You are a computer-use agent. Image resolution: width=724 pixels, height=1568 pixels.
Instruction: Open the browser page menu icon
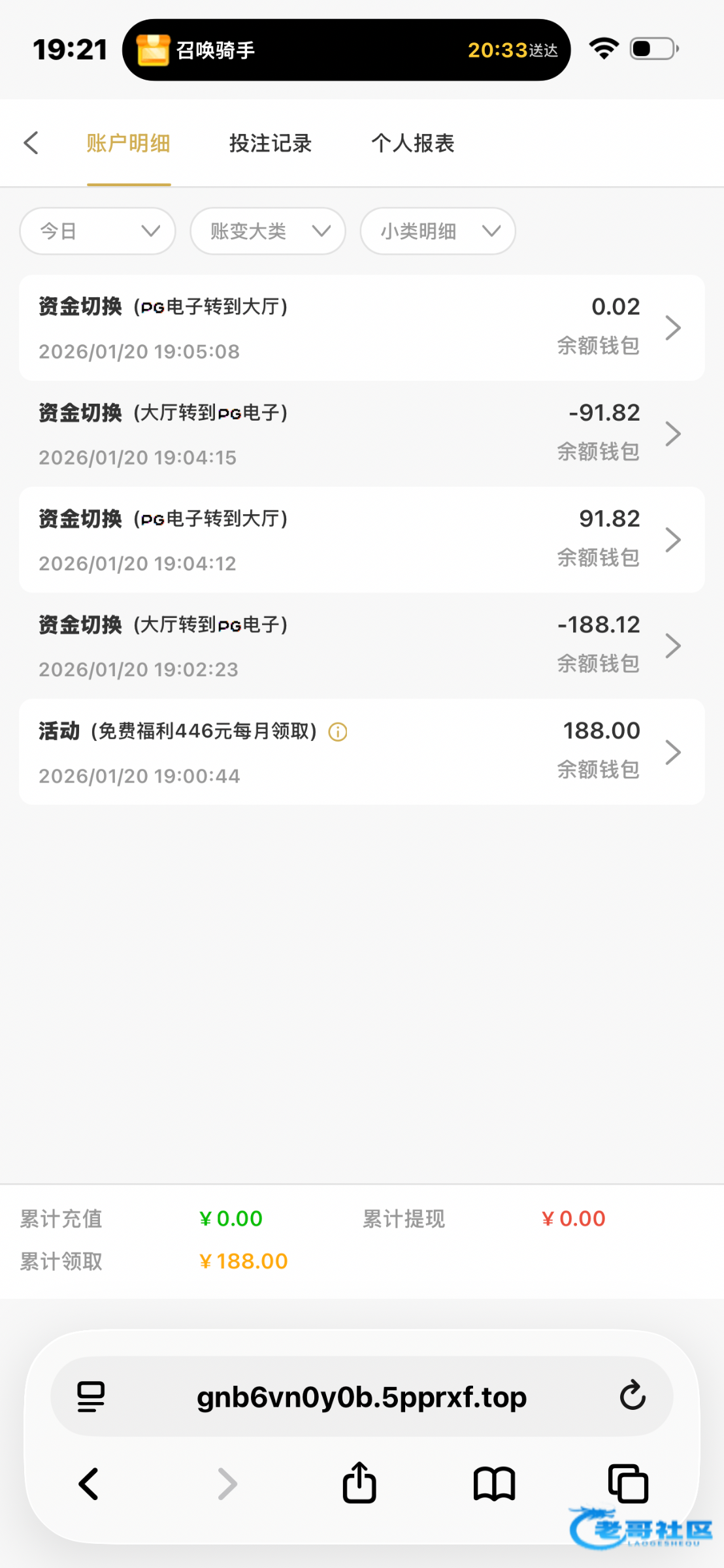(x=91, y=1397)
